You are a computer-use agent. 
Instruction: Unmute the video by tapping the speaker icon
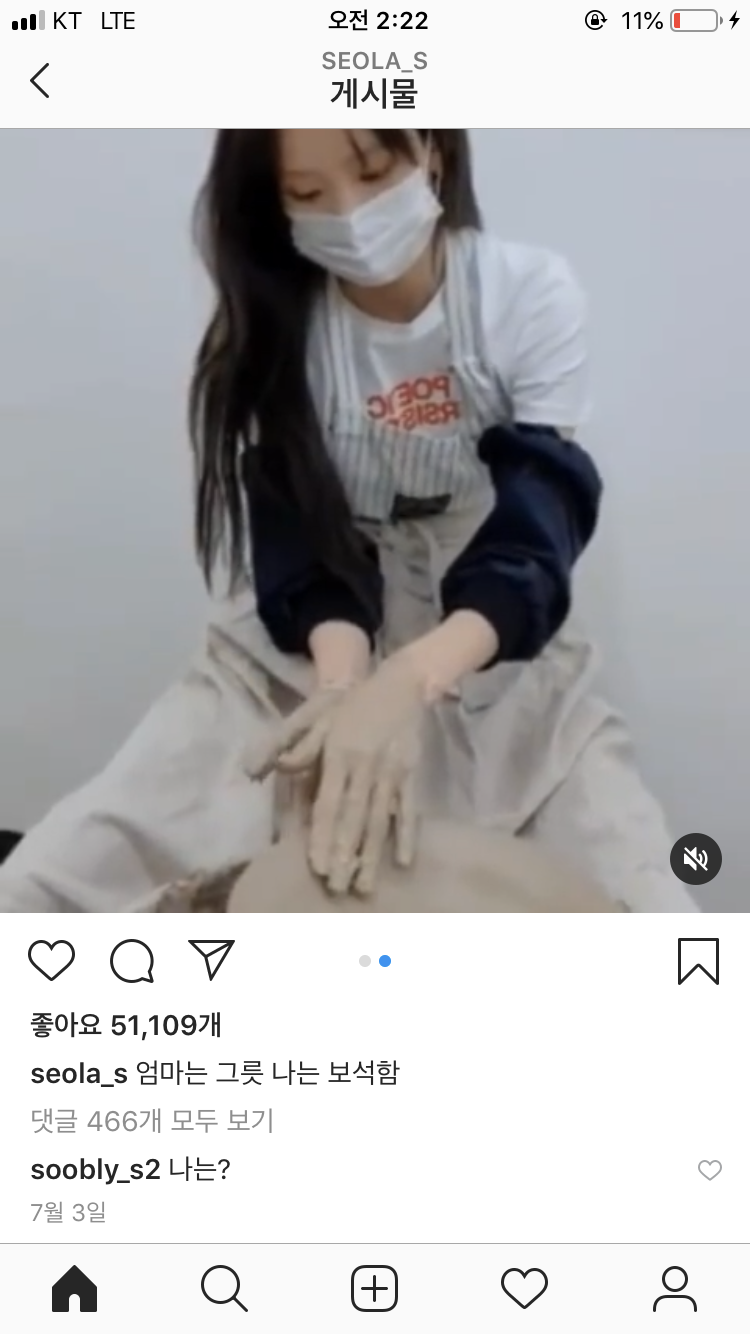pos(696,859)
